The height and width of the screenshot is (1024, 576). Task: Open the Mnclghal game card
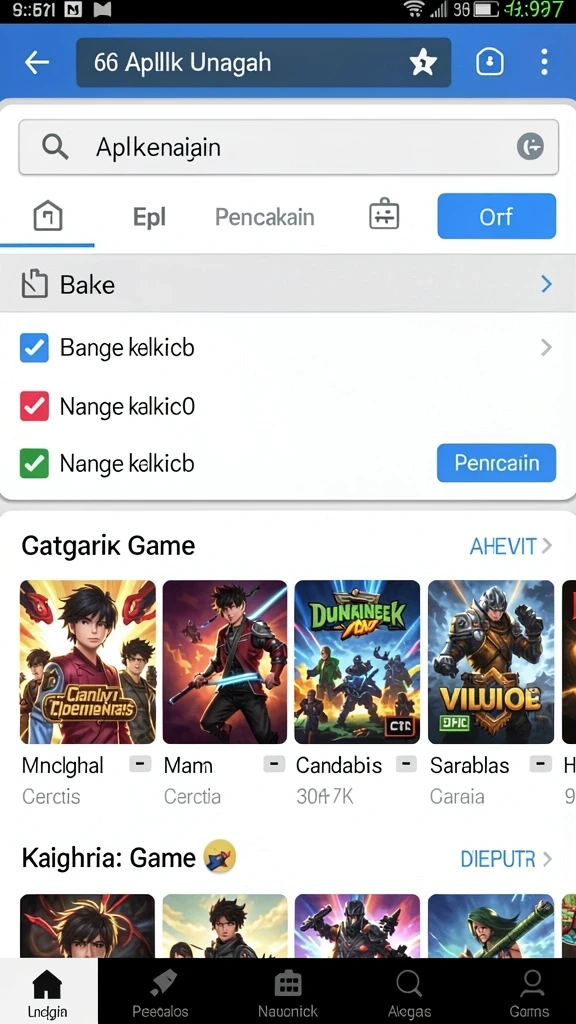[88, 692]
